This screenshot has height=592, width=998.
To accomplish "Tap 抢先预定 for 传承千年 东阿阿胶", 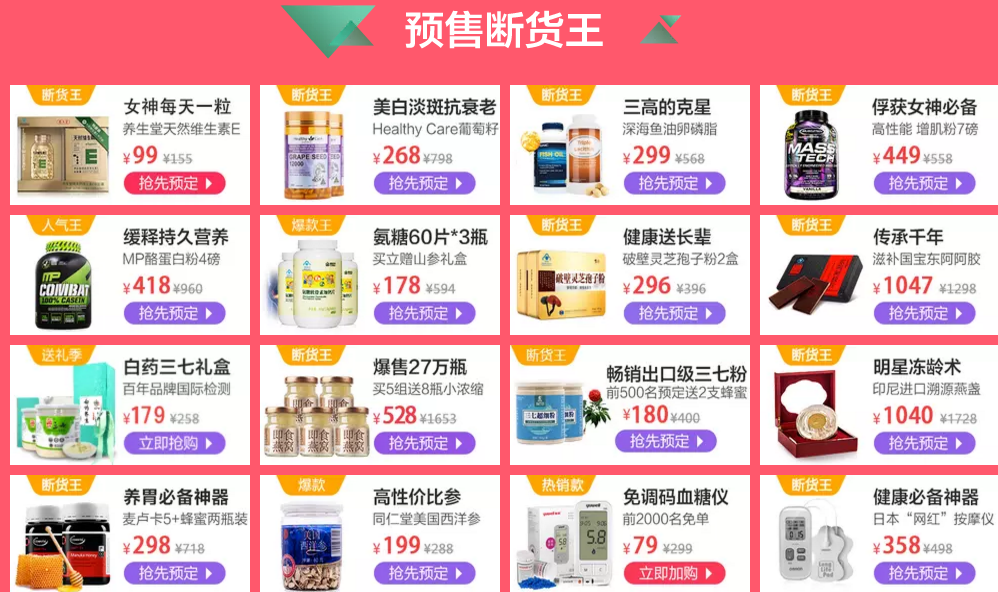I will click(924, 313).
